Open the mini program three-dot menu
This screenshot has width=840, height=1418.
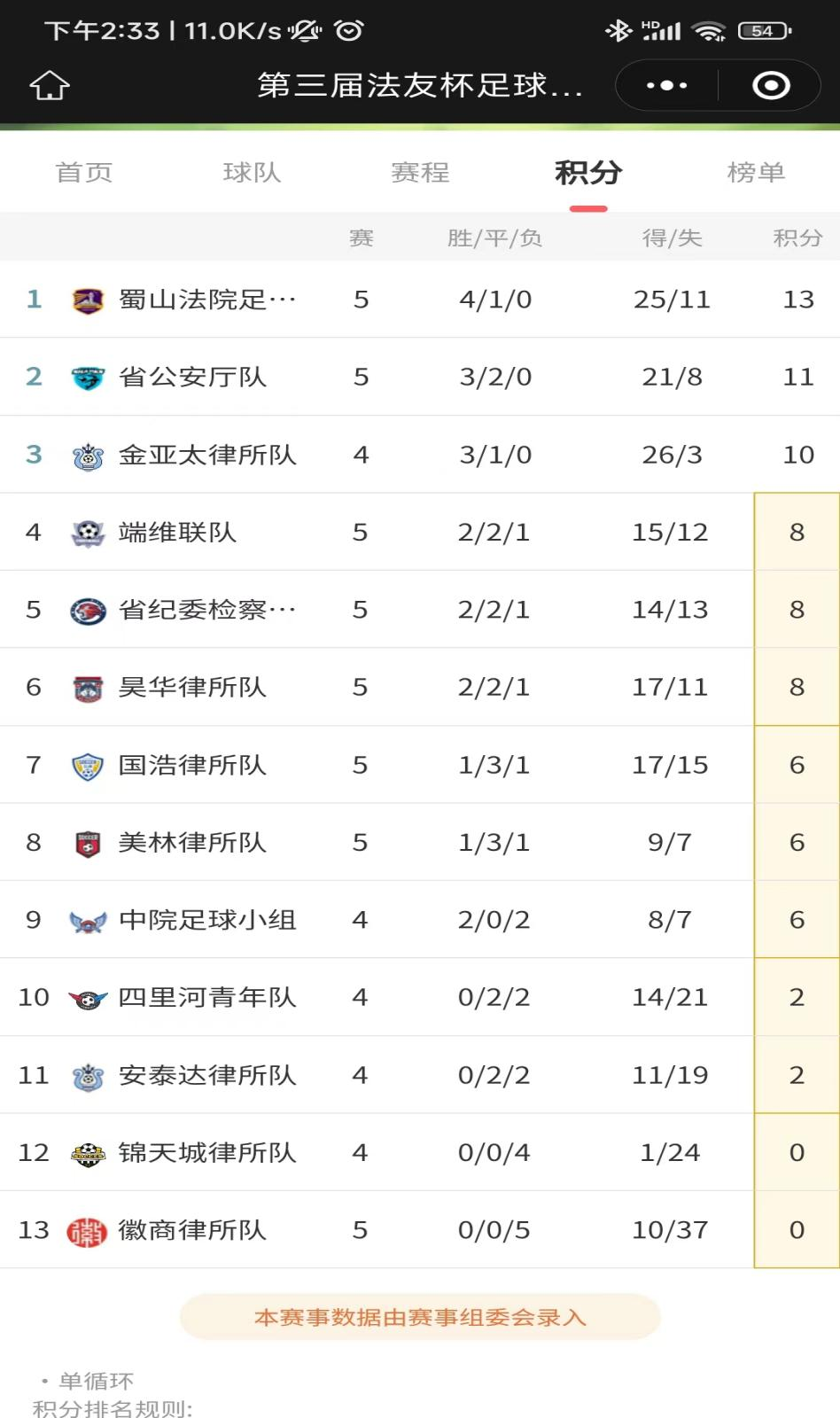[x=666, y=86]
